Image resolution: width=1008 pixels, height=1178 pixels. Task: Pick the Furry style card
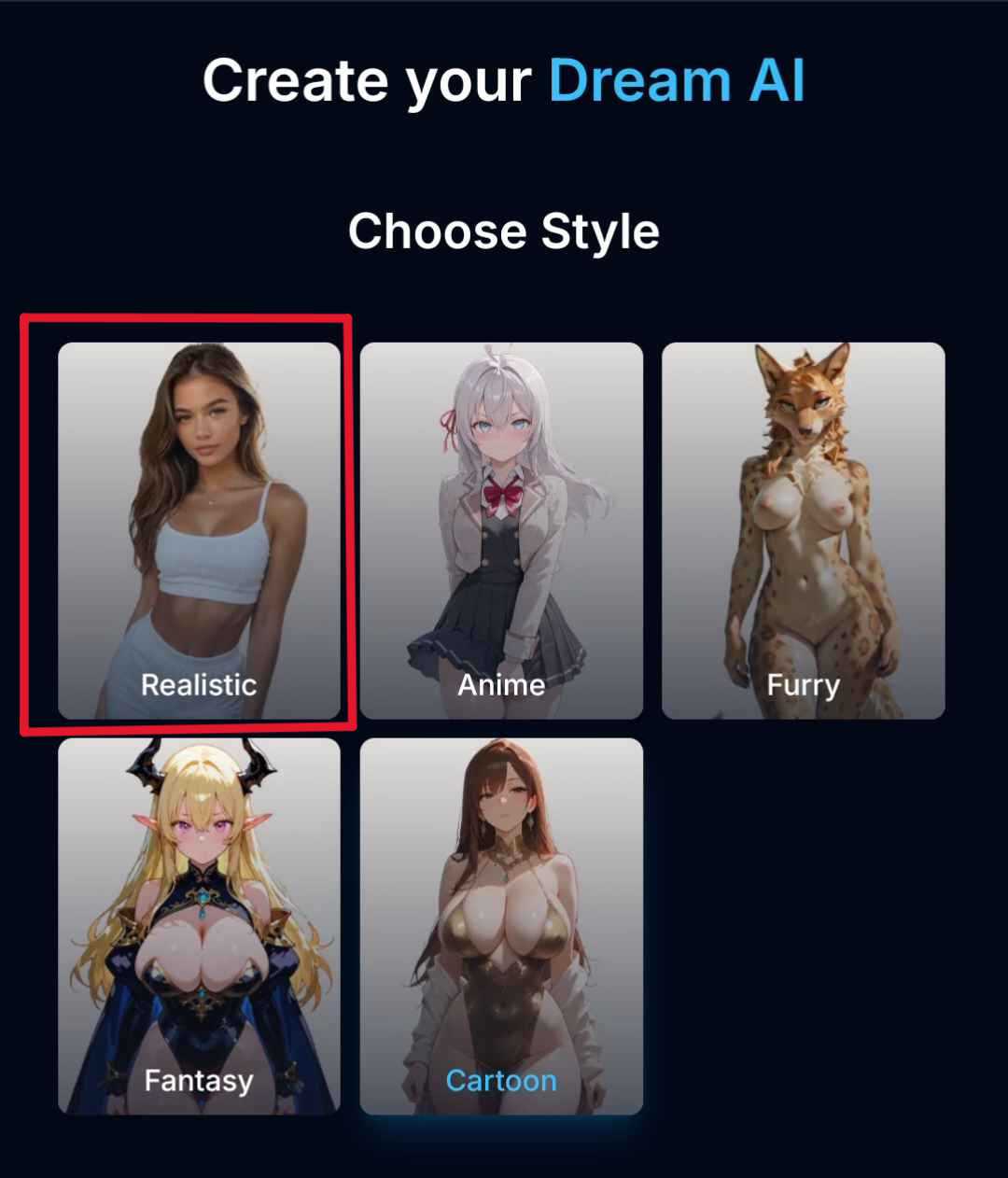point(803,530)
